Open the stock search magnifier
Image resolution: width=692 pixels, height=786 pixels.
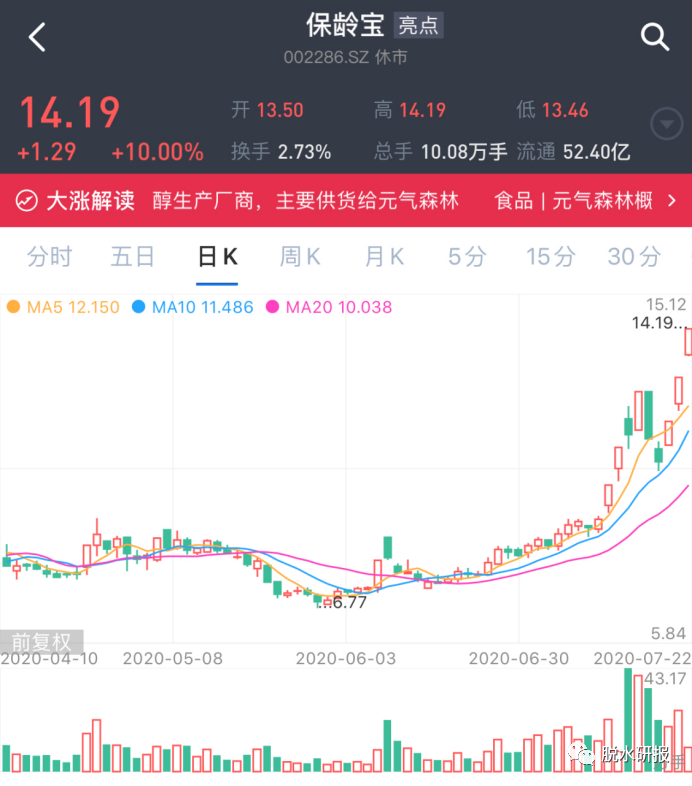(655, 37)
